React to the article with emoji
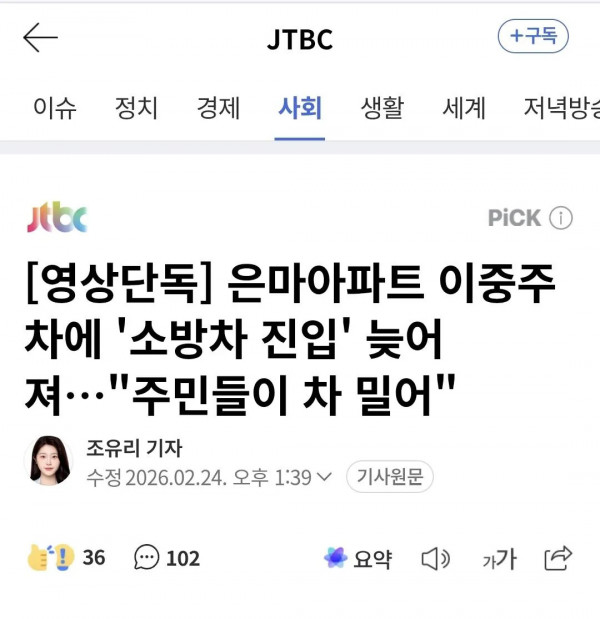Viewport: 600px width, 619px height. click(x=51, y=557)
